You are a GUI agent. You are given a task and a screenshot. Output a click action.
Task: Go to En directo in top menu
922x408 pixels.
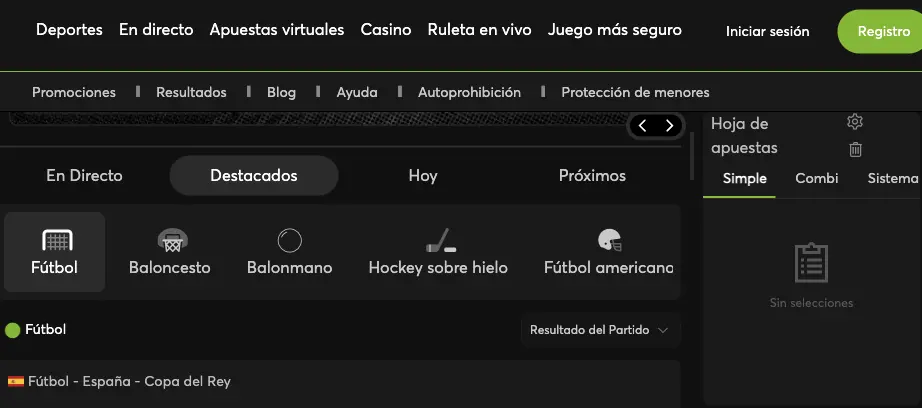(x=156, y=30)
